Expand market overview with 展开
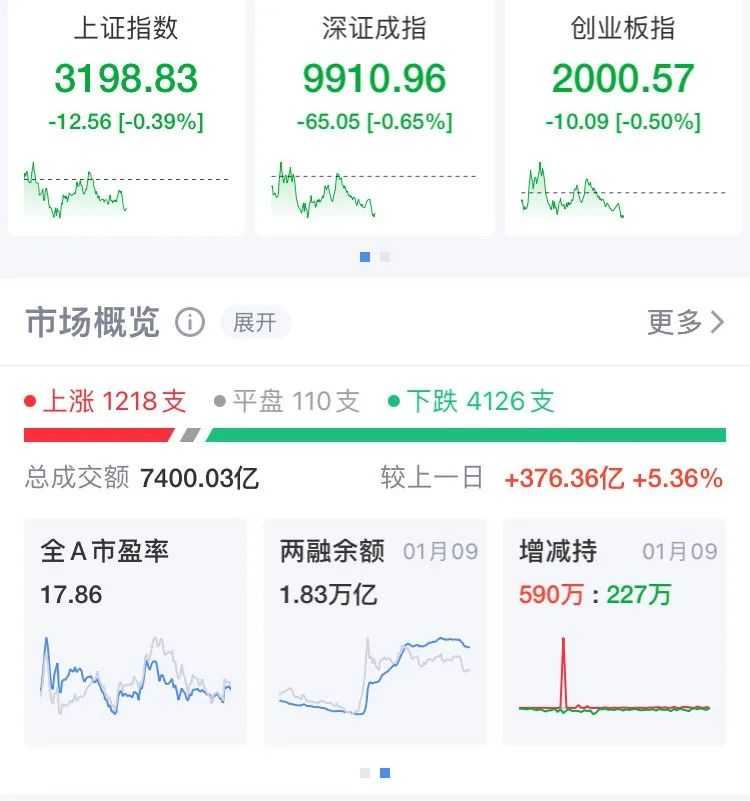Image resolution: width=750 pixels, height=801 pixels. 255,323
